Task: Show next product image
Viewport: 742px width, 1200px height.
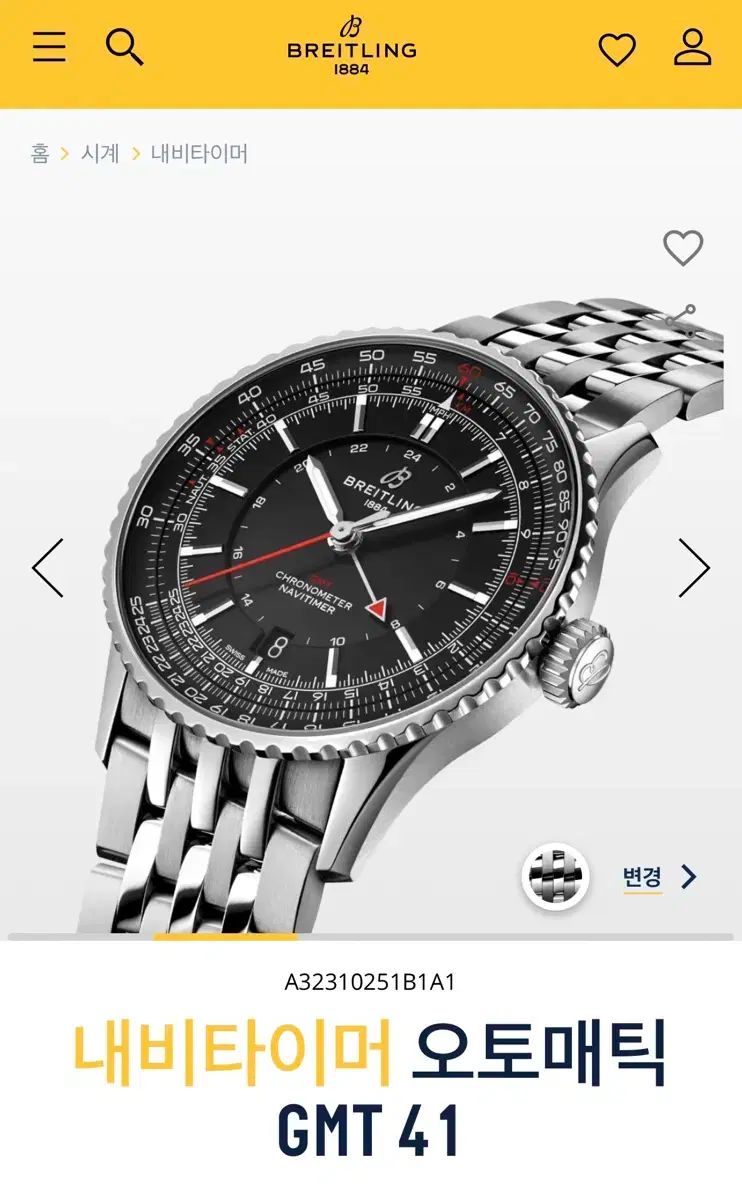Action: 694,568
